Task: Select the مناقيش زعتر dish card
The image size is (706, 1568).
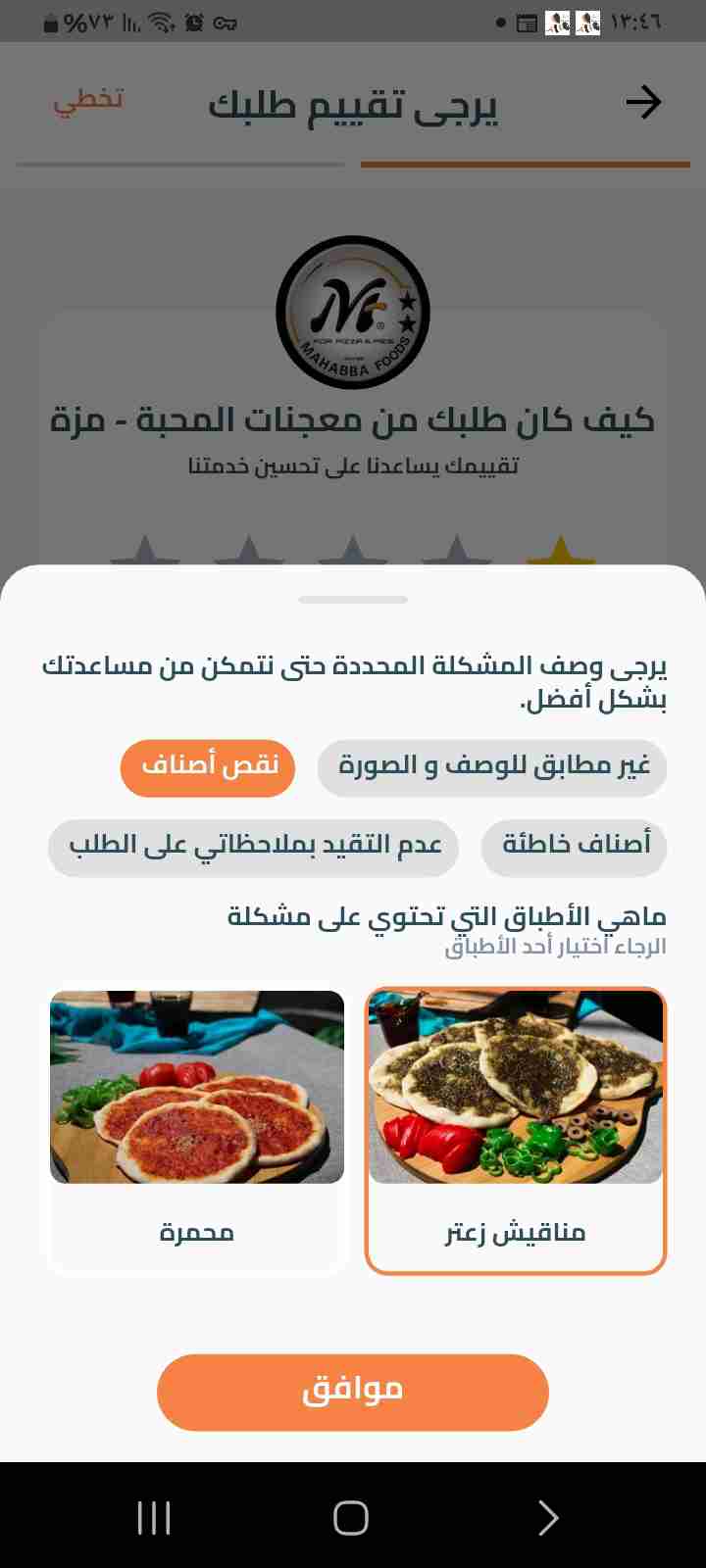Action: pyautogui.click(x=516, y=1130)
